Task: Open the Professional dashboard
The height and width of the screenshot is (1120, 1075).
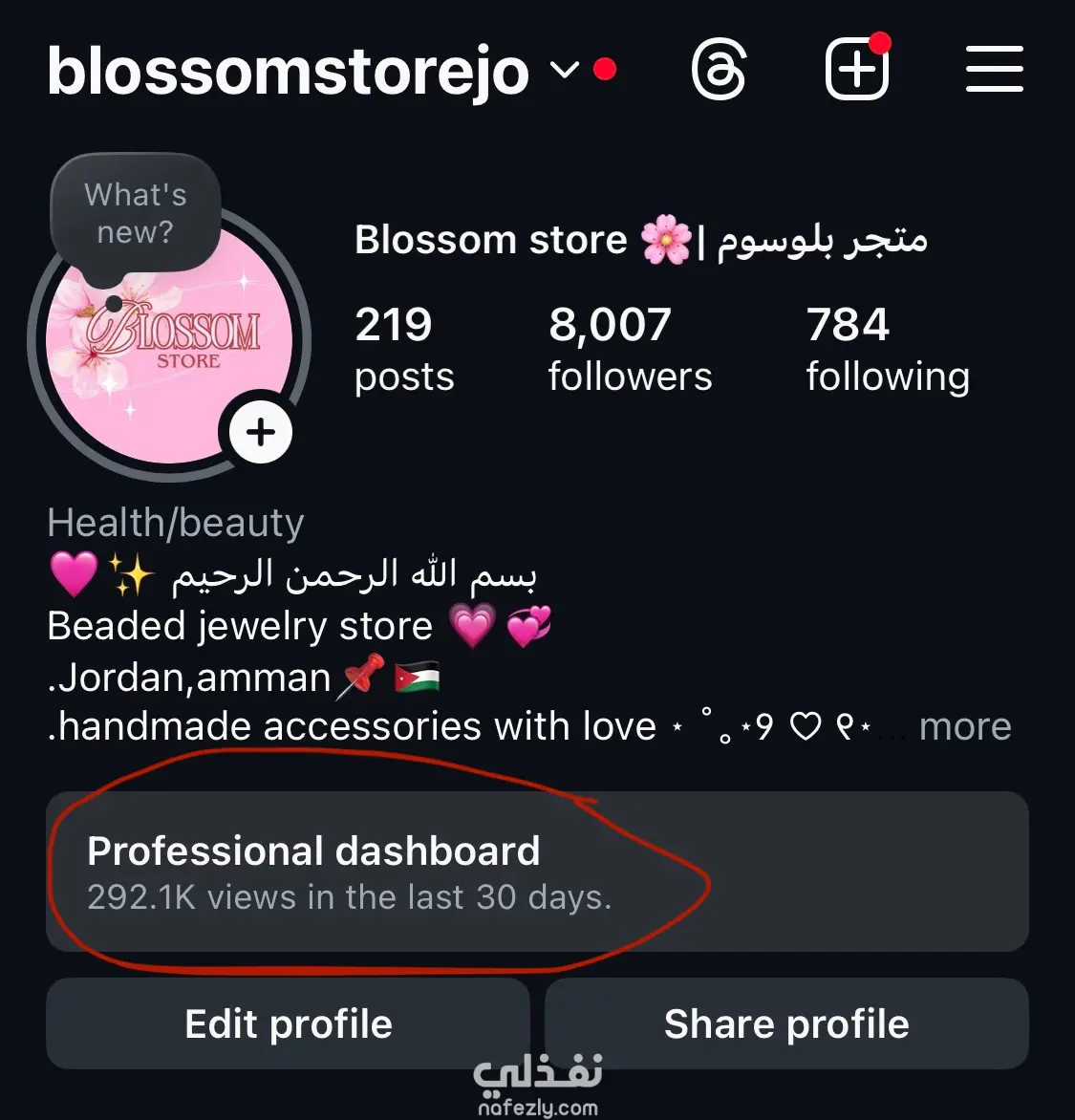Action: (537, 872)
